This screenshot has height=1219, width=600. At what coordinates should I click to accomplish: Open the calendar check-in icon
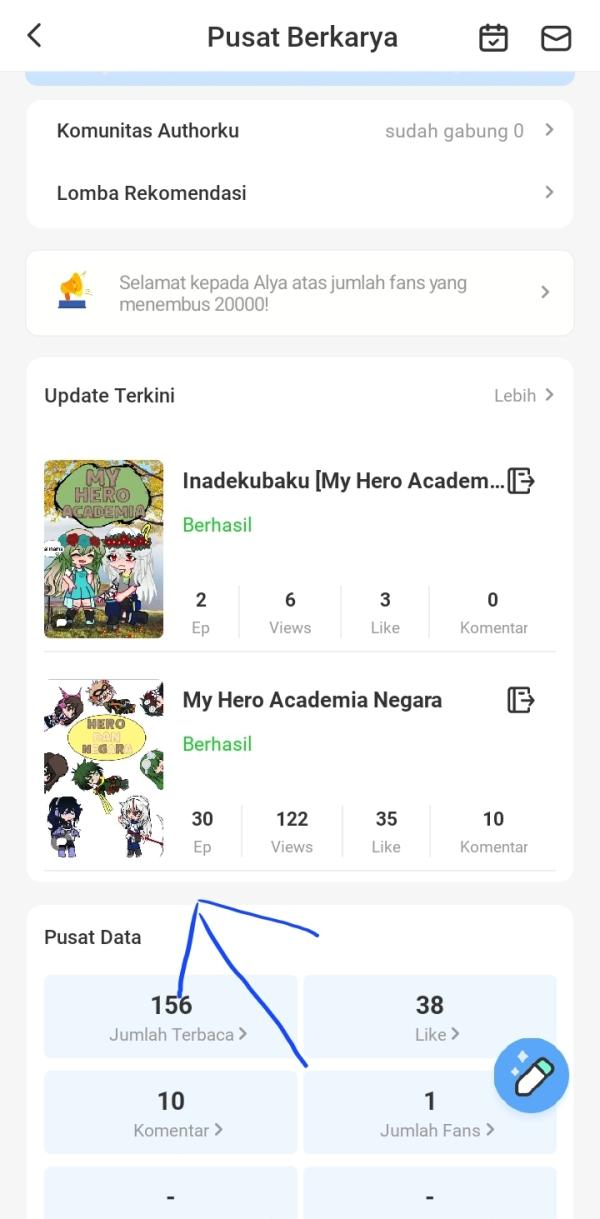click(x=493, y=37)
